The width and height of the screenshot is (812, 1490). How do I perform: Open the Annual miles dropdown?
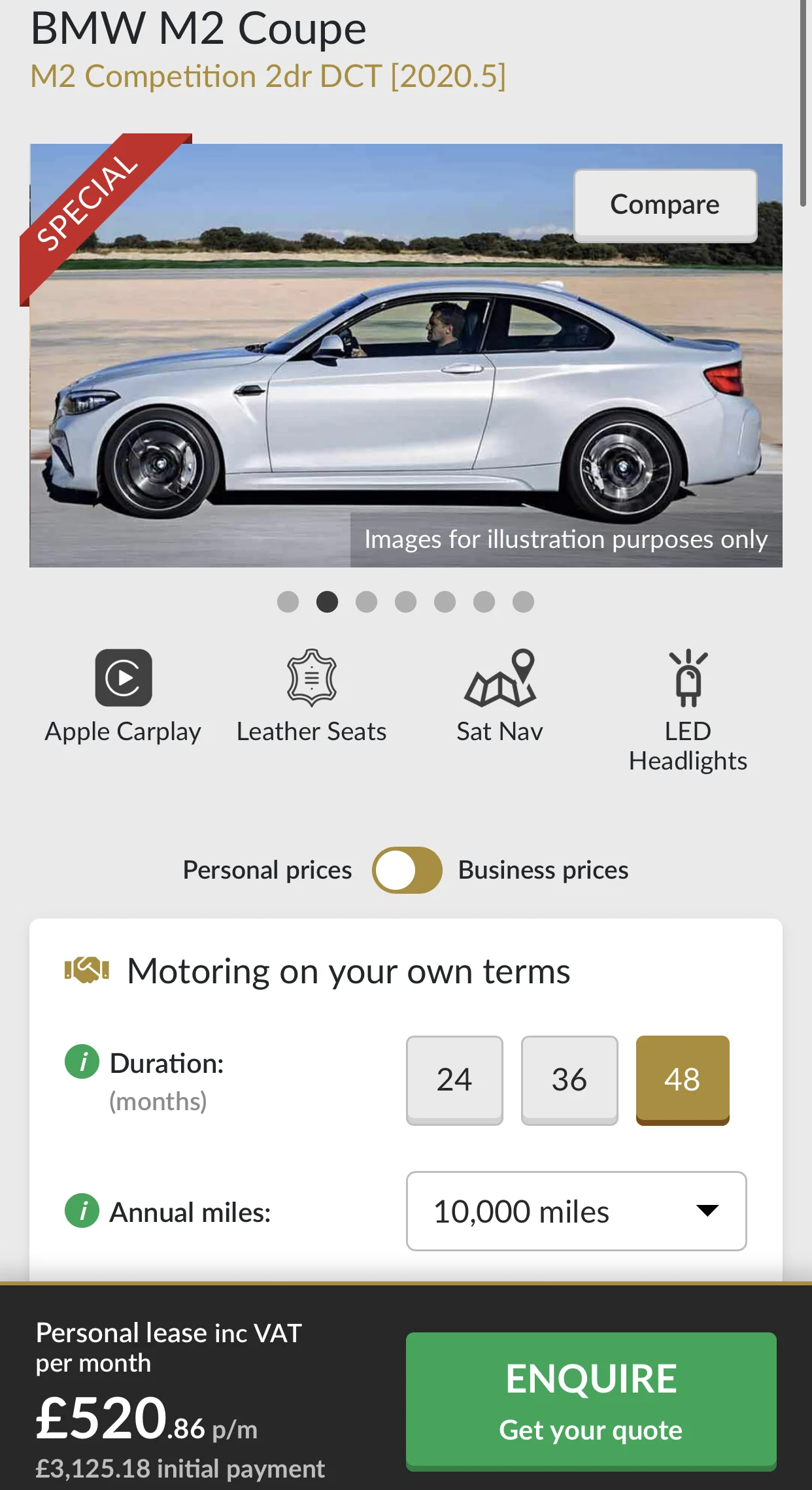[x=576, y=1211]
